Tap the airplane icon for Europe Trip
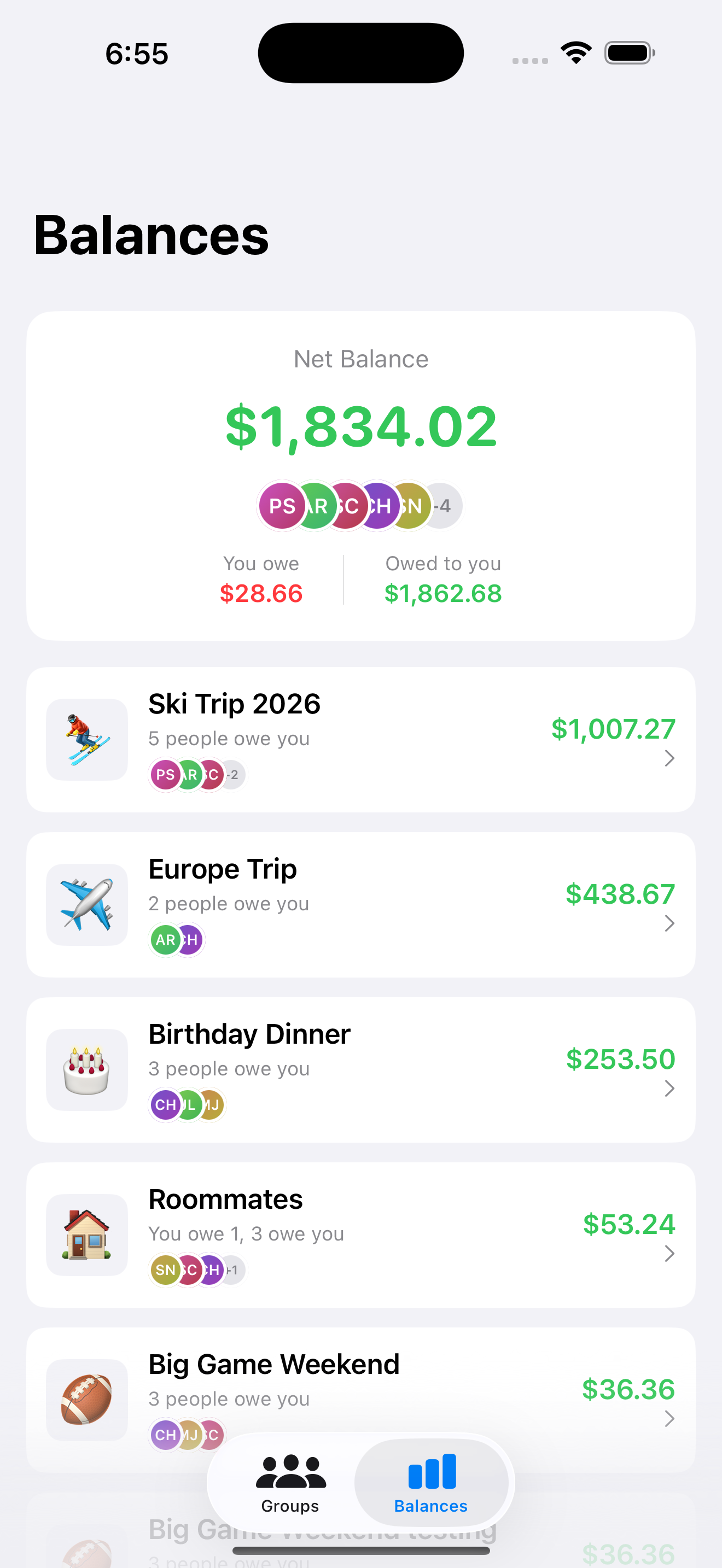The image size is (722, 1568). [86, 904]
